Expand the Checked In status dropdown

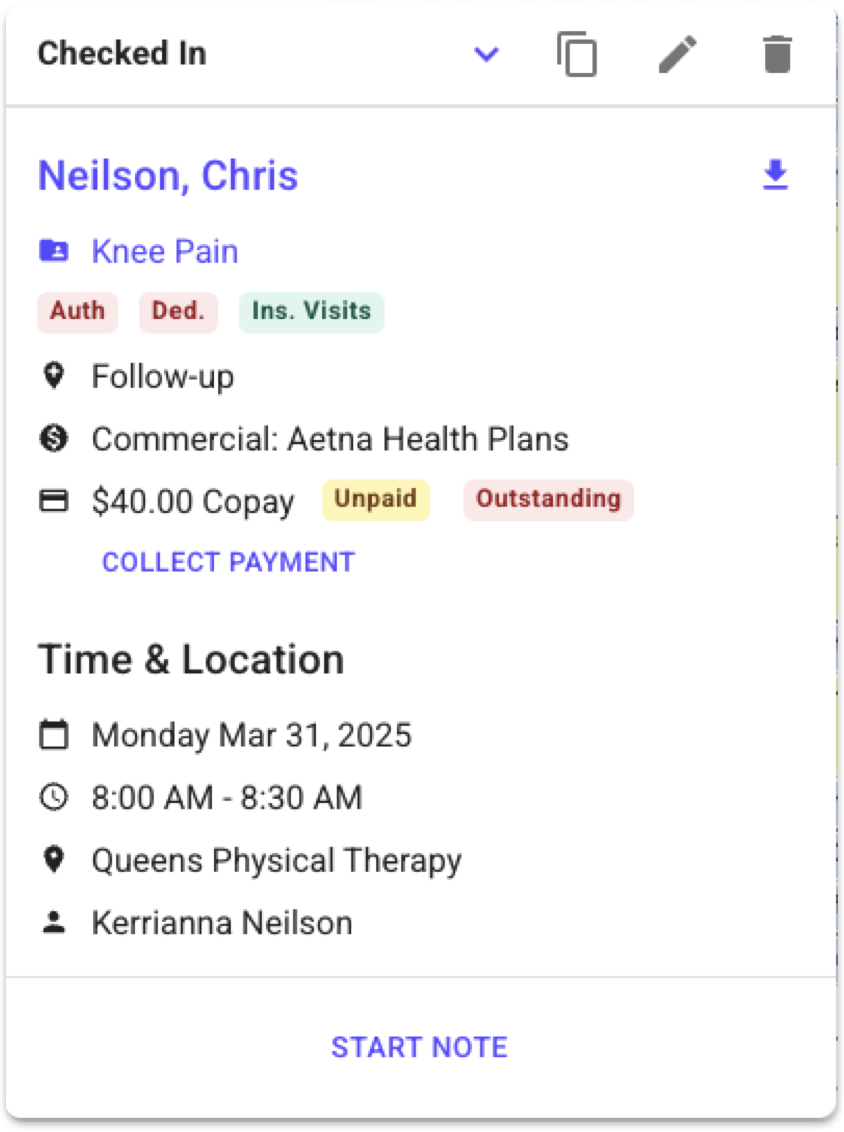pos(486,54)
